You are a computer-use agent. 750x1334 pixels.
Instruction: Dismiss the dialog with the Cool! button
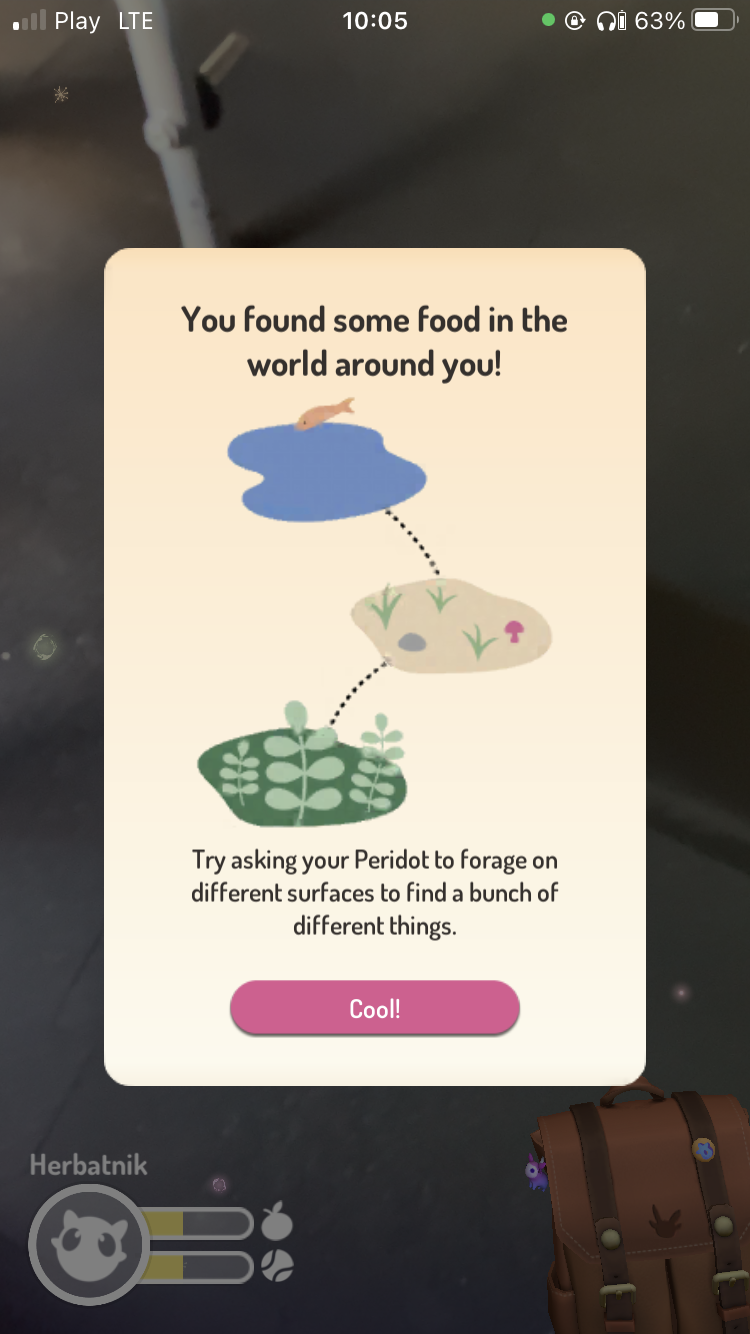tap(375, 1008)
